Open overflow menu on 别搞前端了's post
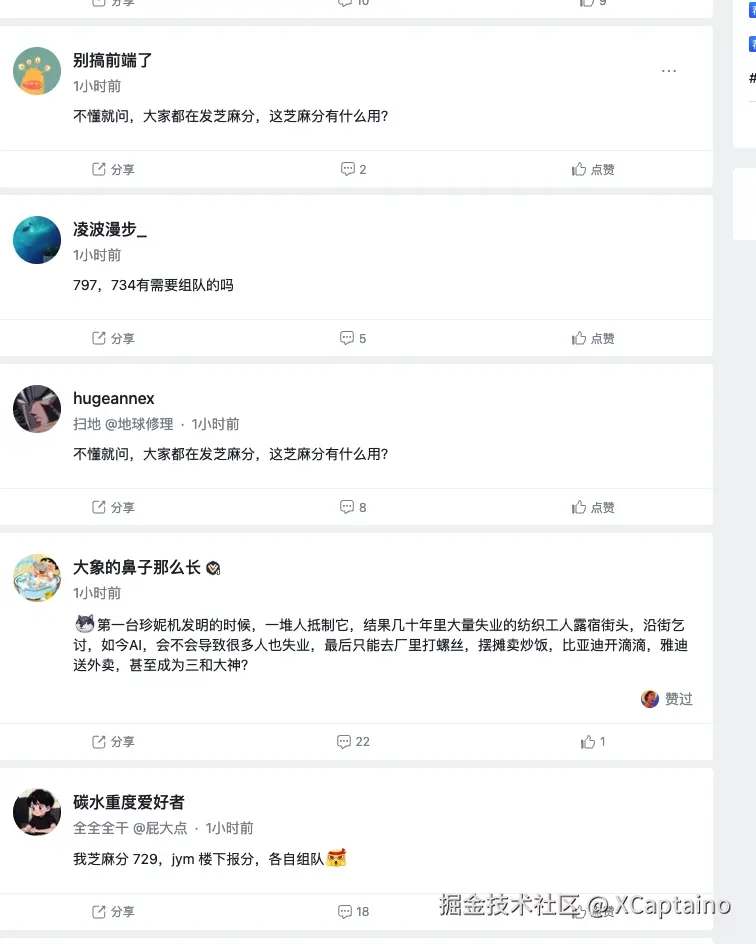This screenshot has height=944, width=756. coord(669,71)
